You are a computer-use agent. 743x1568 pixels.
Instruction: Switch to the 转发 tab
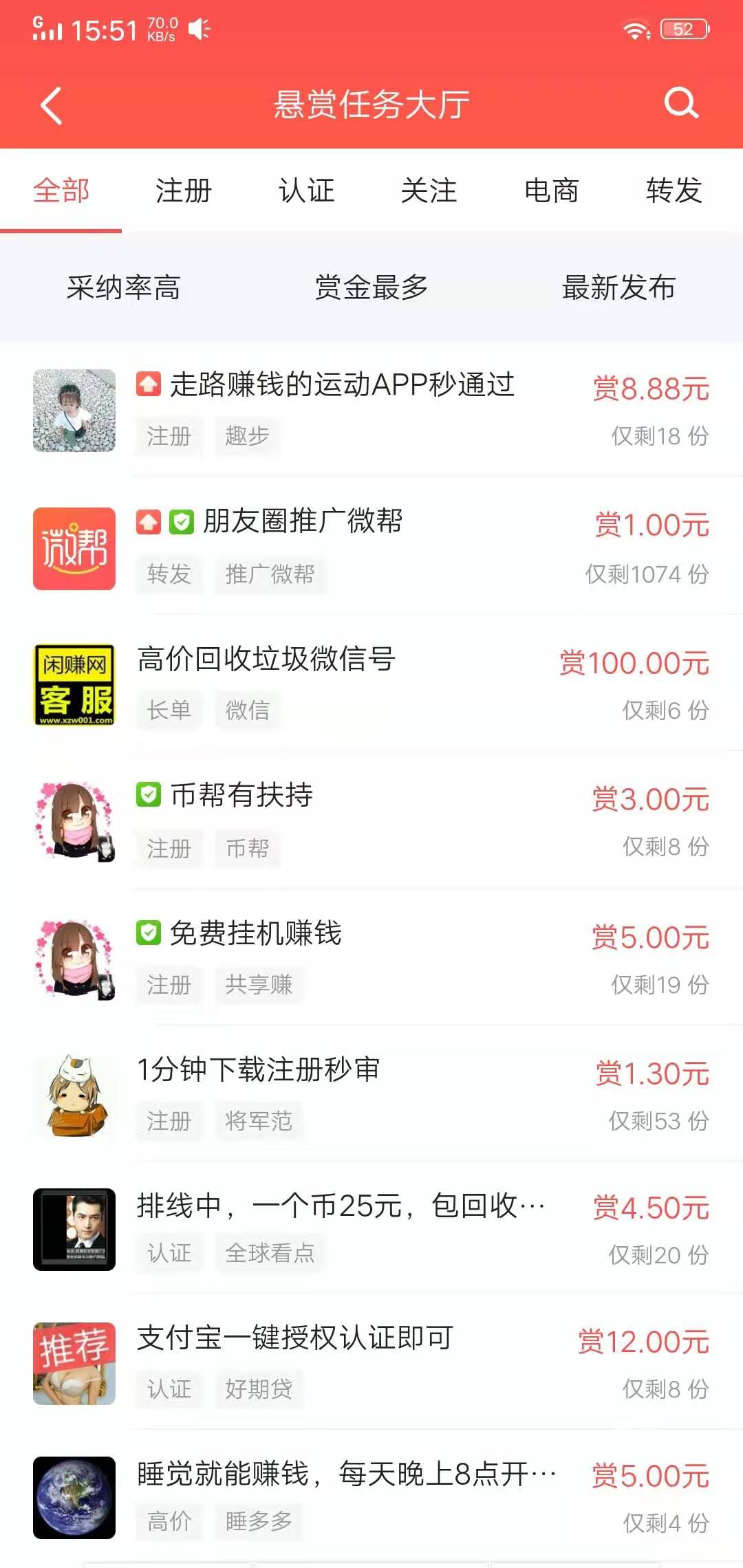[674, 190]
